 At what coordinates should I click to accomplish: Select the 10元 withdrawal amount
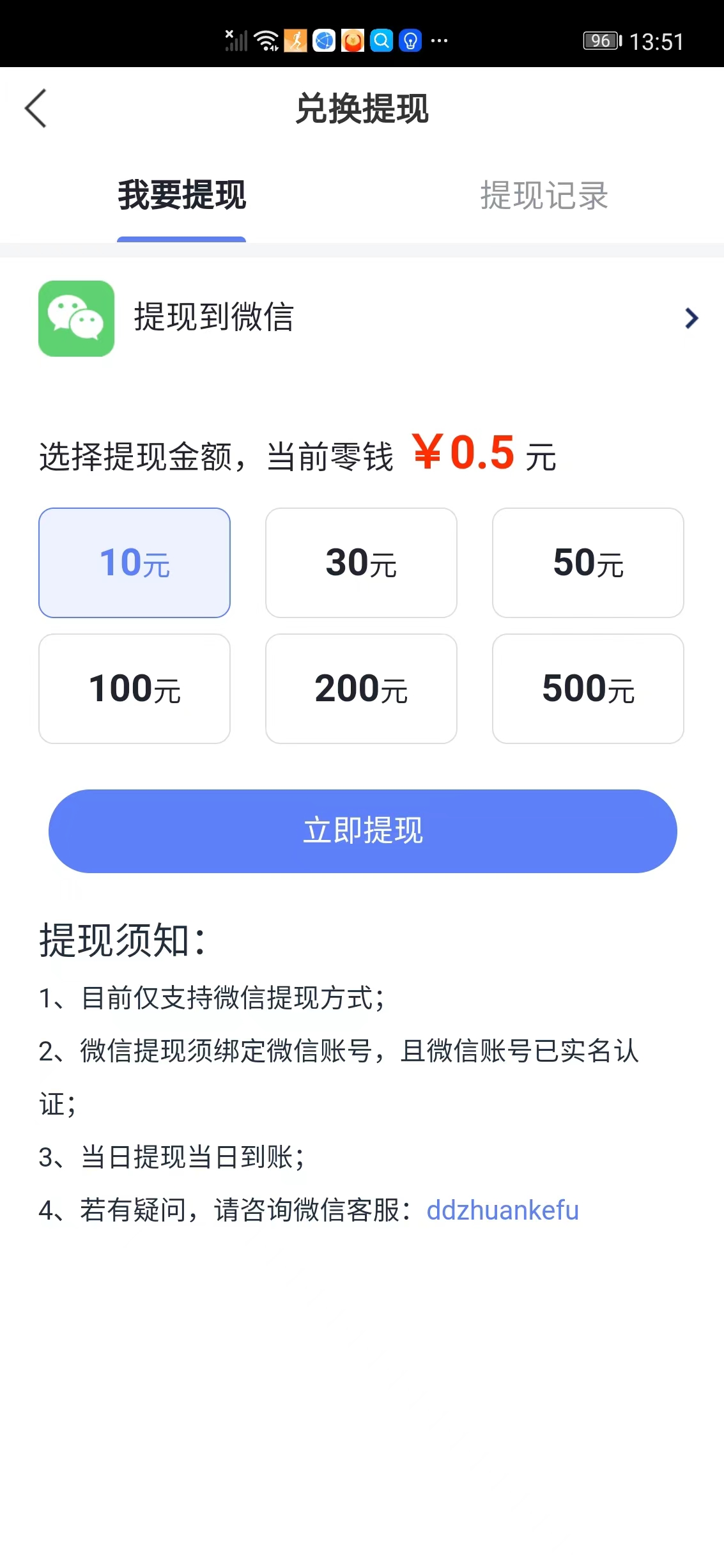134,562
